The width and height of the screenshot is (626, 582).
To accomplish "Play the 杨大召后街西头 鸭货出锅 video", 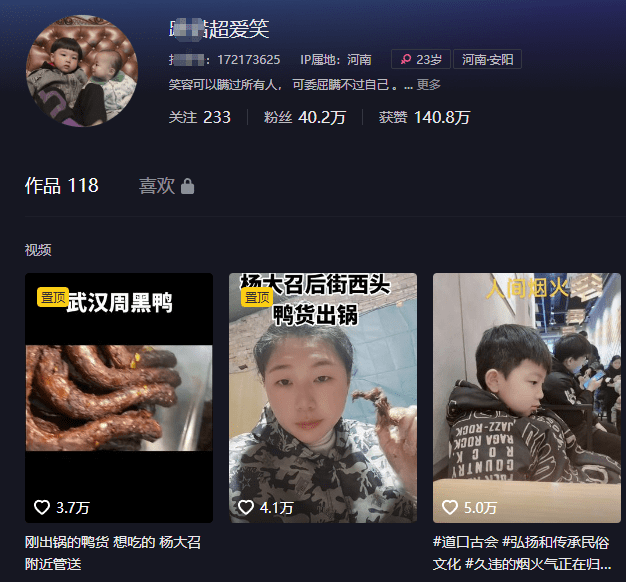I will 323,398.
